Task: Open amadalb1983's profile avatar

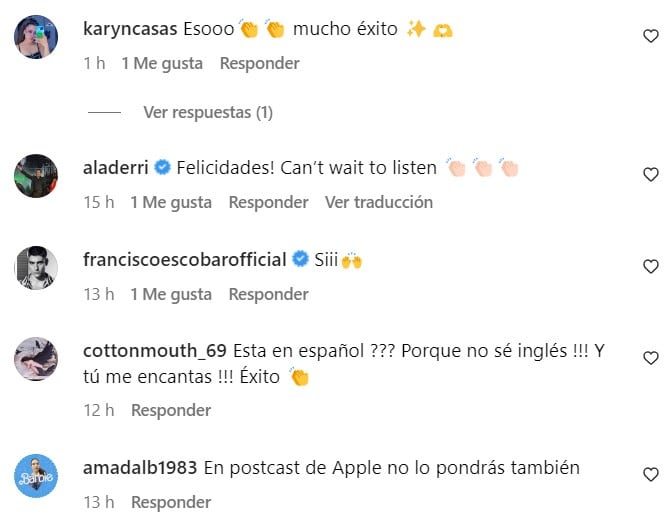Action: (x=35, y=476)
